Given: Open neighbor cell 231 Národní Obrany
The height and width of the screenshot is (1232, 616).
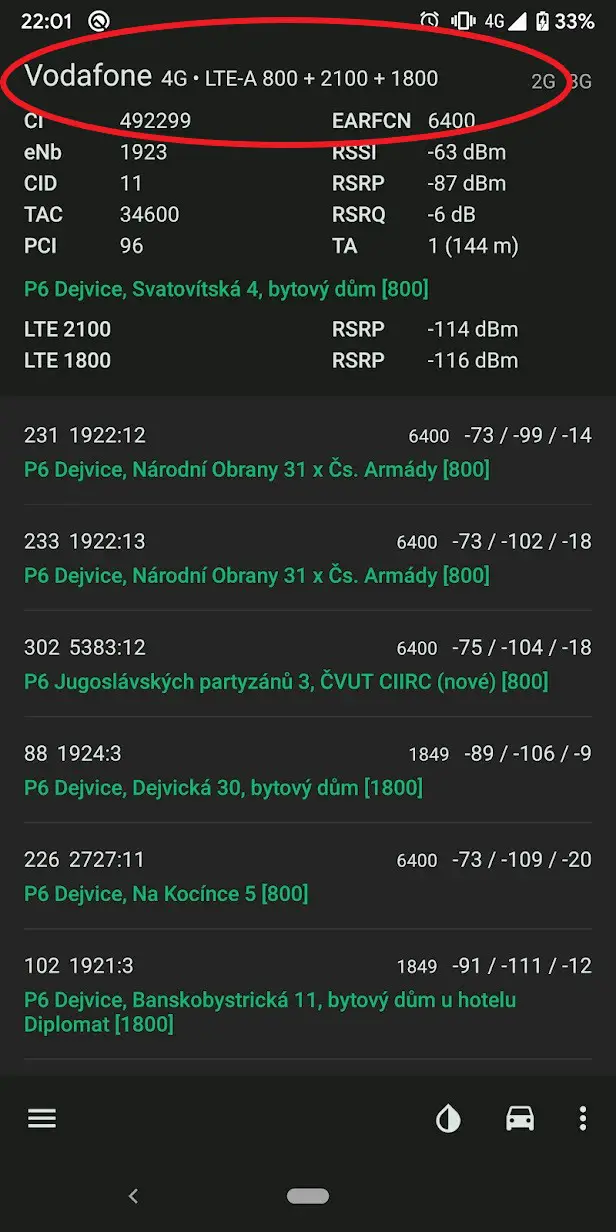Looking at the screenshot, I should [x=308, y=452].
